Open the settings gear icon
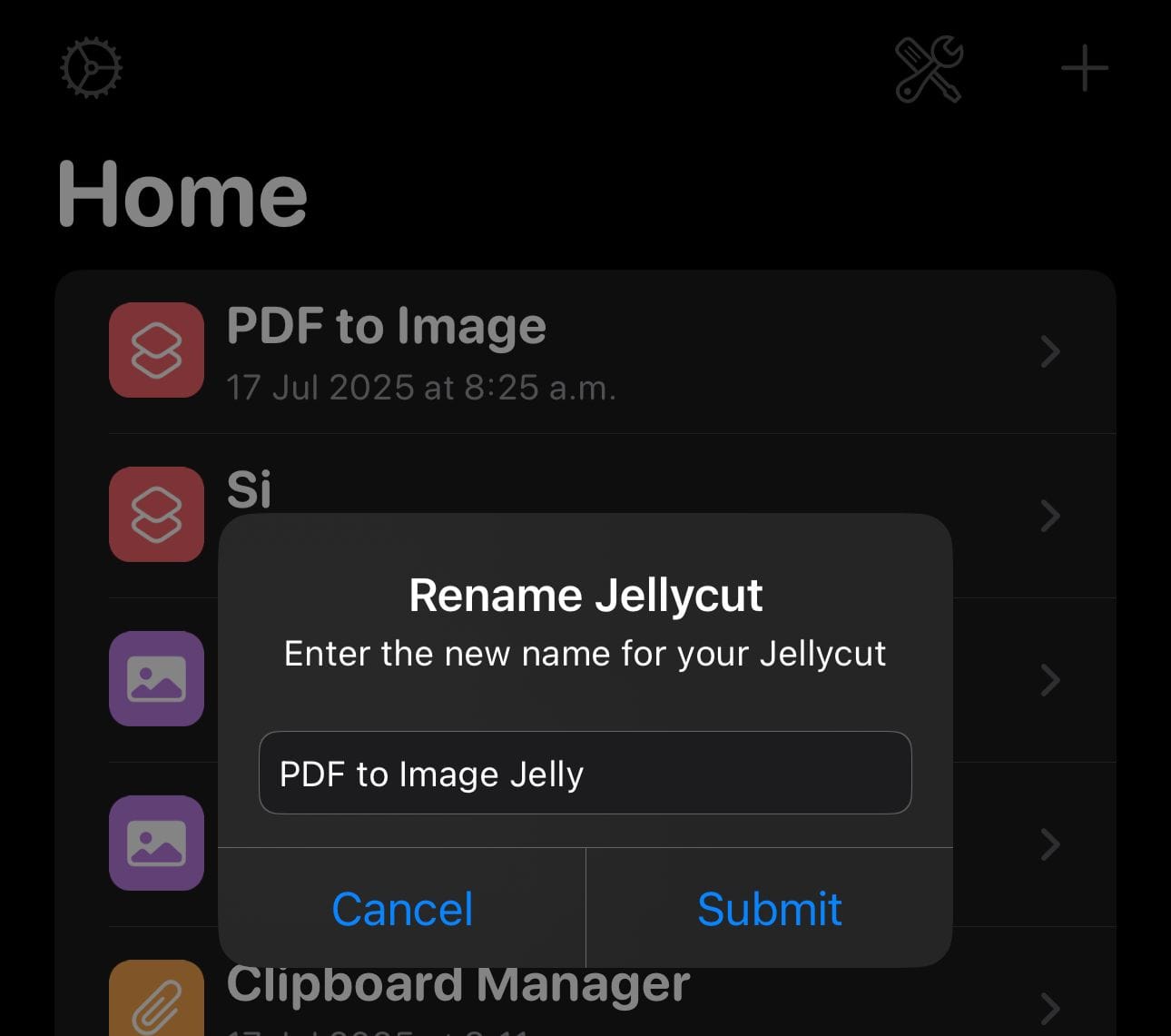1171x1036 pixels. point(91,68)
